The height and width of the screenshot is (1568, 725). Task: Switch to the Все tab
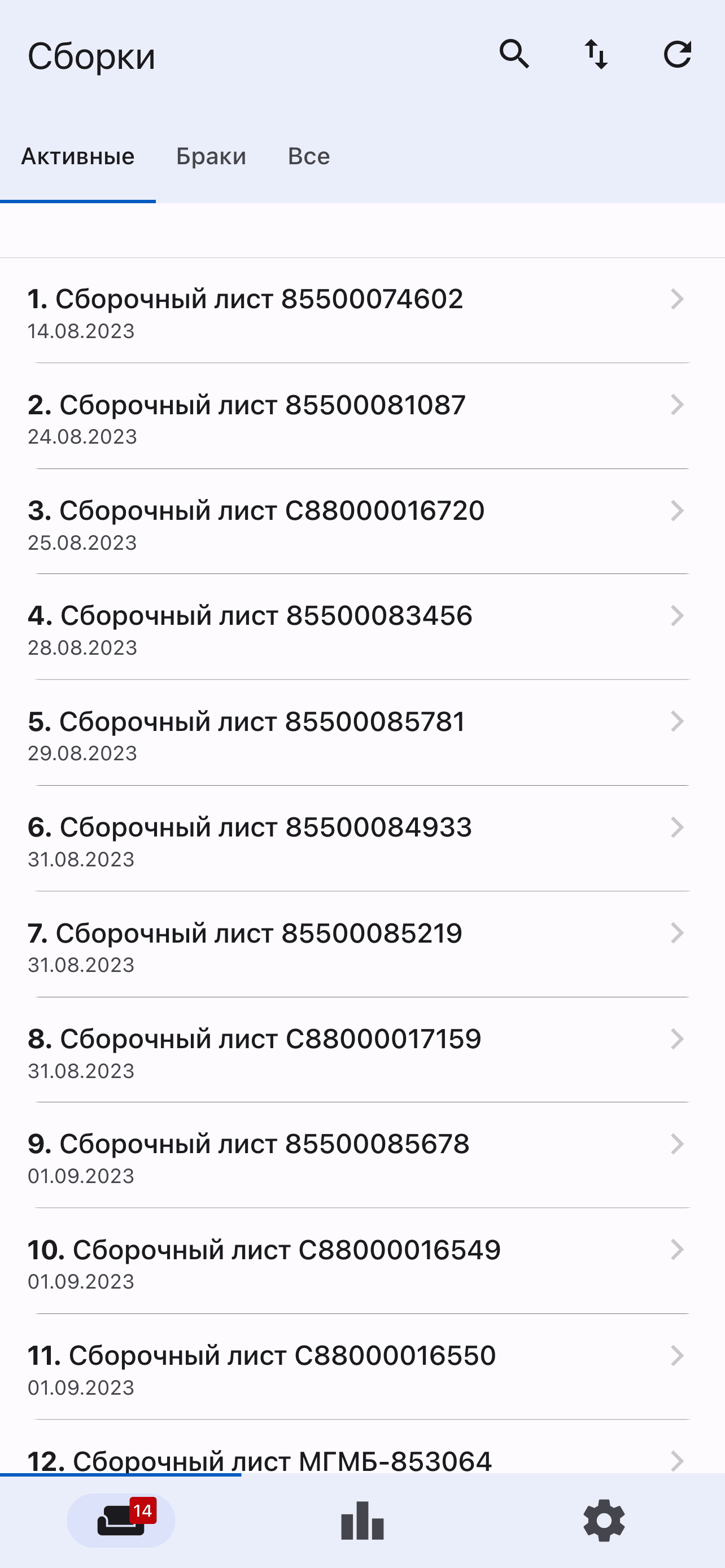(x=309, y=156)
